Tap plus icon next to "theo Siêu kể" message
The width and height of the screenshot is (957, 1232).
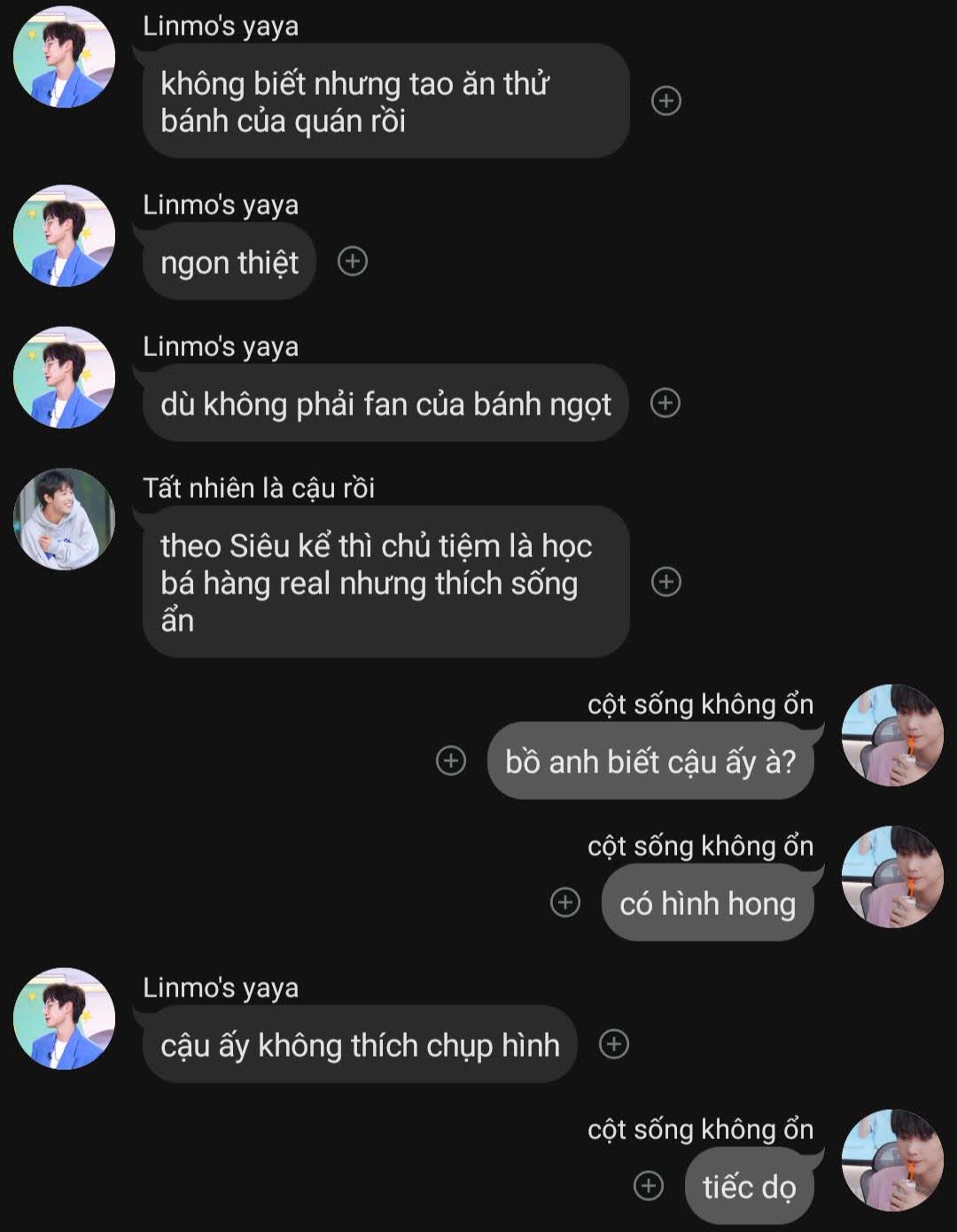click(x=666, y=582)
